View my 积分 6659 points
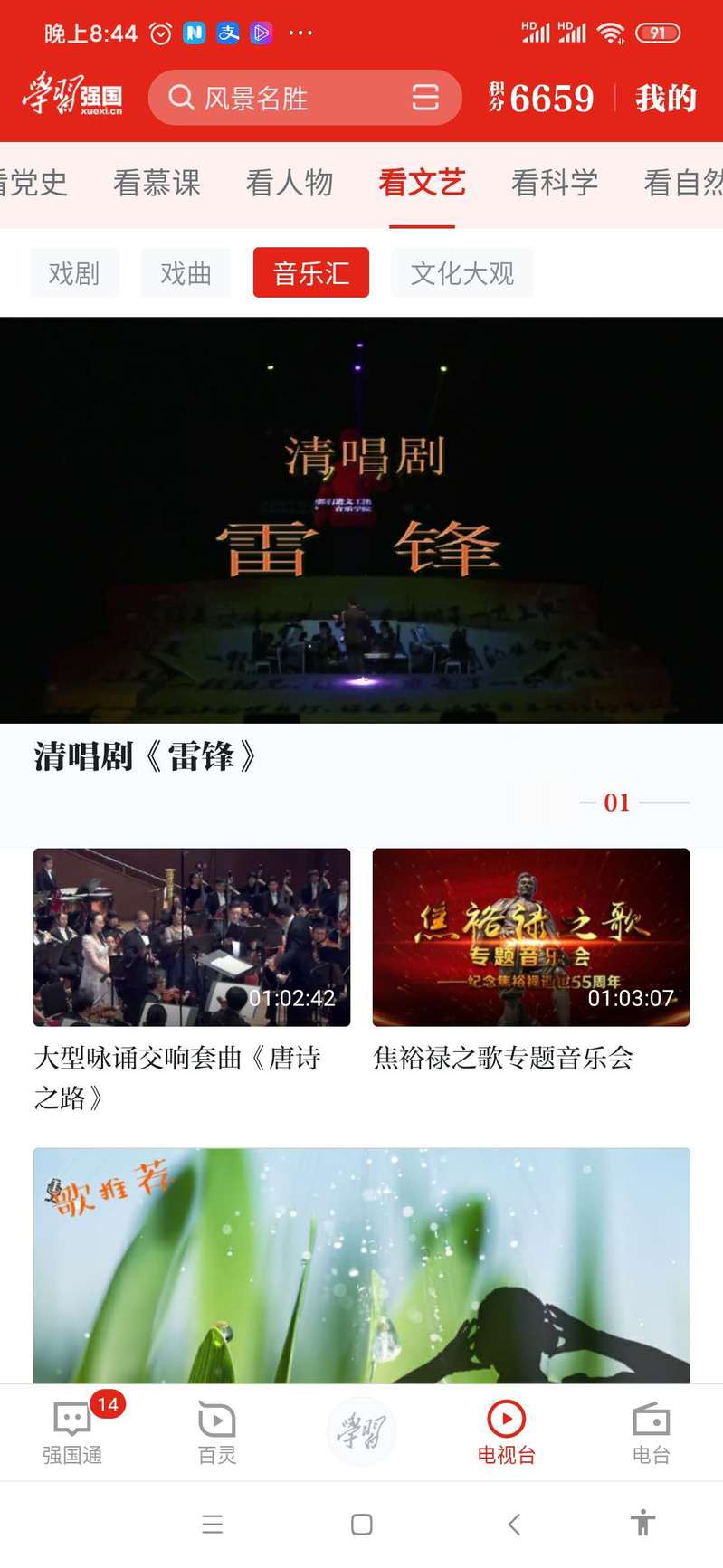Screen dimensions: 723x1568 pyautogui.click(x=542, y=98)
